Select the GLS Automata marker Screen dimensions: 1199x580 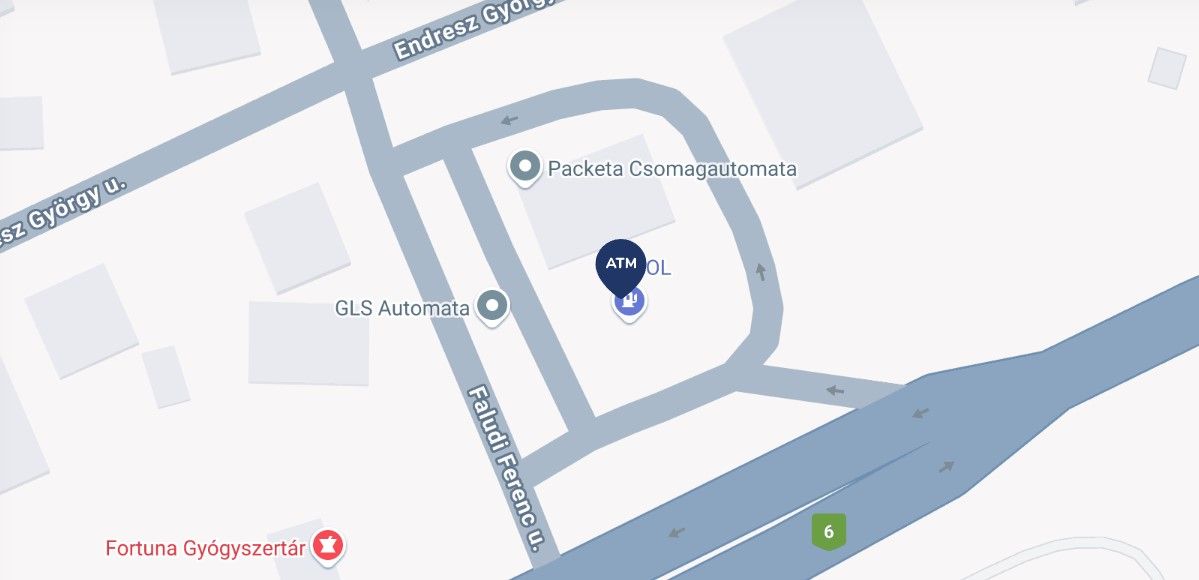[491, 306]
